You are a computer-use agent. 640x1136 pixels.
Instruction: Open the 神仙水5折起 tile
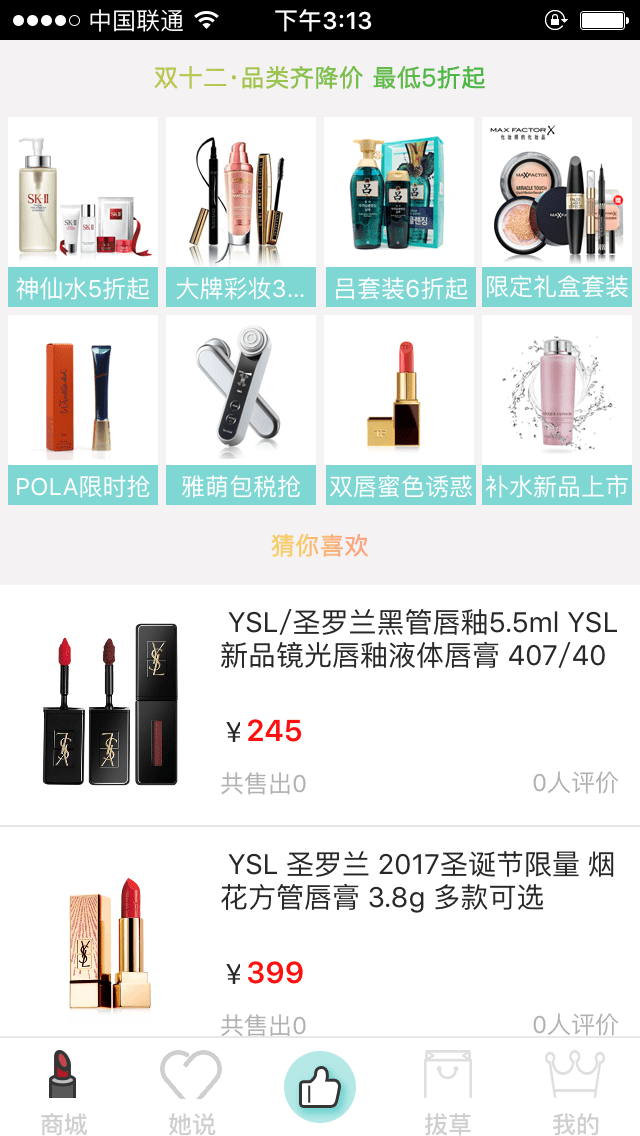[x=83, y=211]
